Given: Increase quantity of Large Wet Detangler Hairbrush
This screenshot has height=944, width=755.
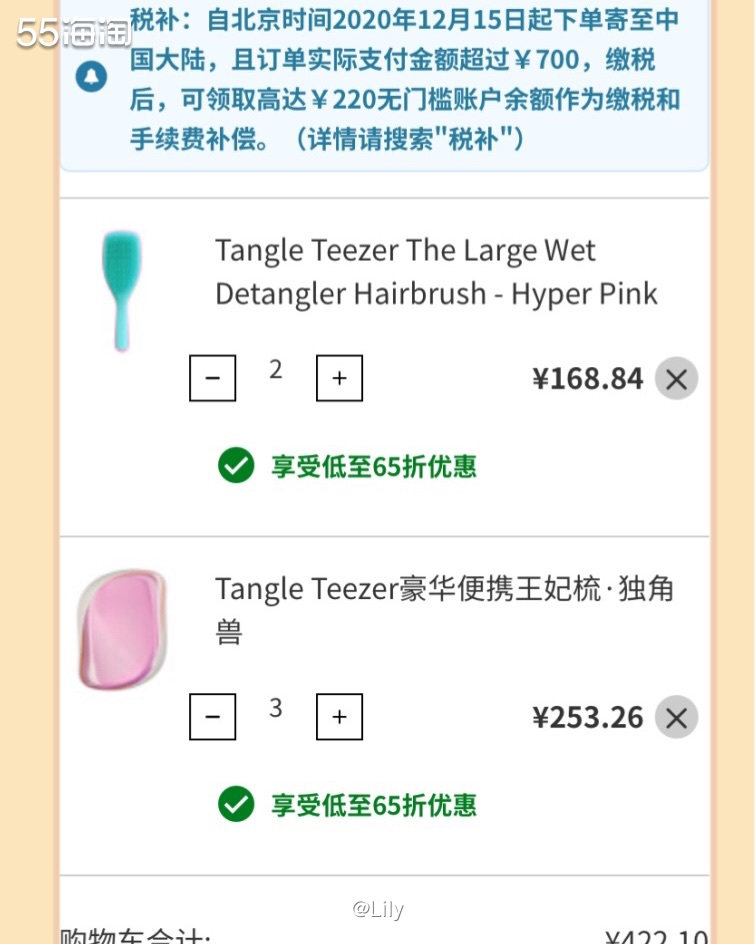Looking at the screenshot, I should tap(339, 378).
